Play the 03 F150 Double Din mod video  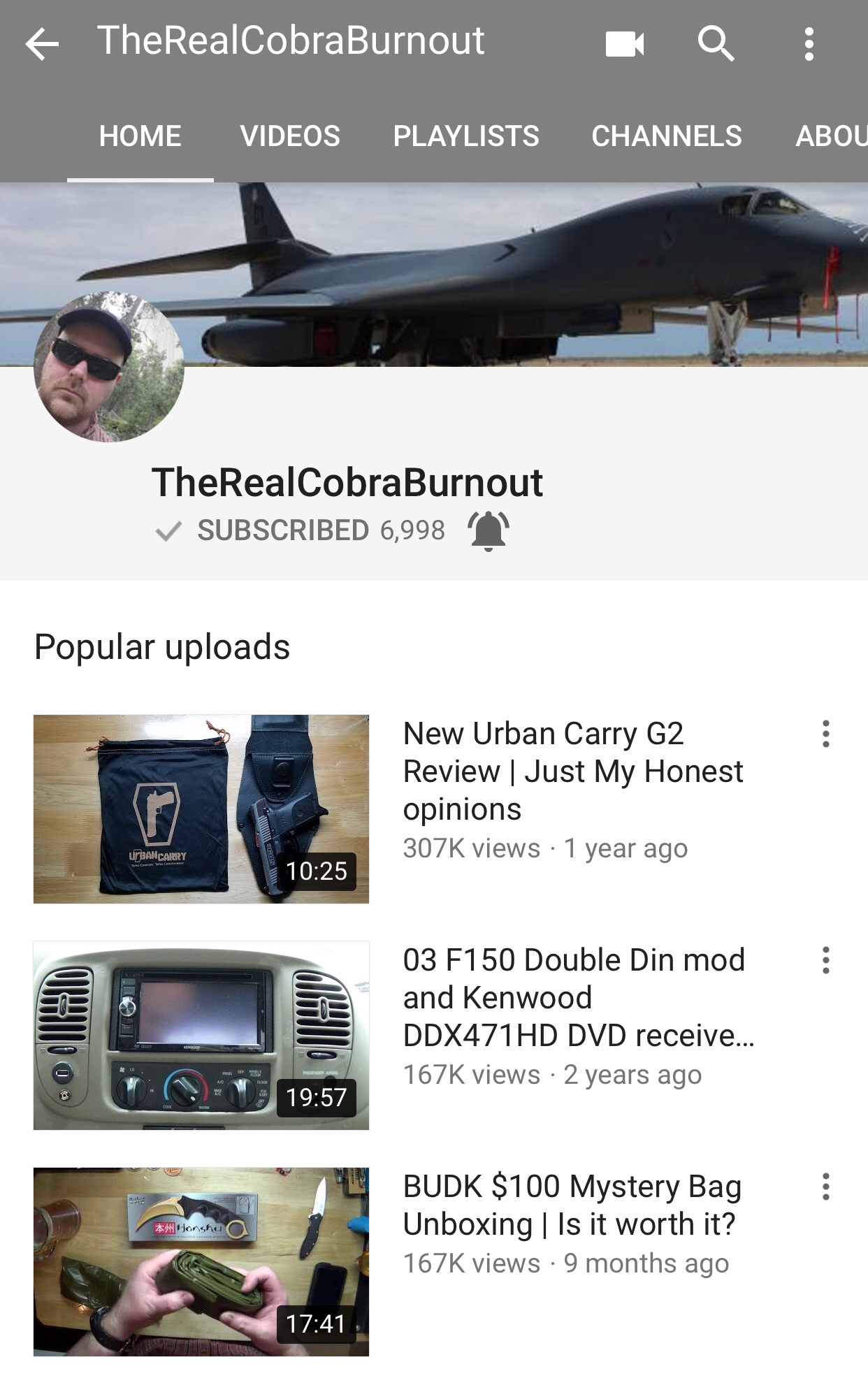click(x=201, y=1035)
